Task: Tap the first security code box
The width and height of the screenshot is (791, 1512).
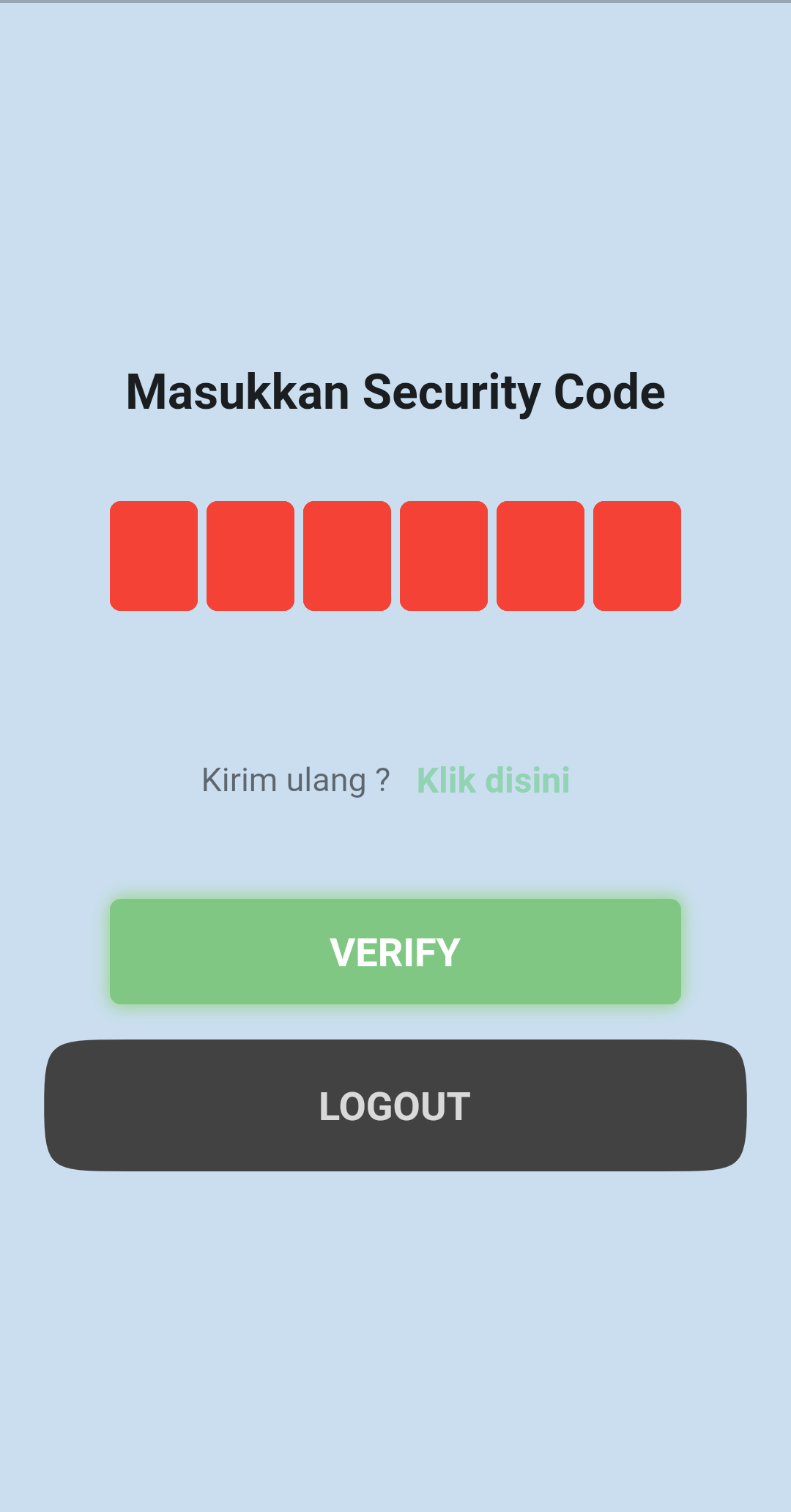Action: tap(154, 556)
